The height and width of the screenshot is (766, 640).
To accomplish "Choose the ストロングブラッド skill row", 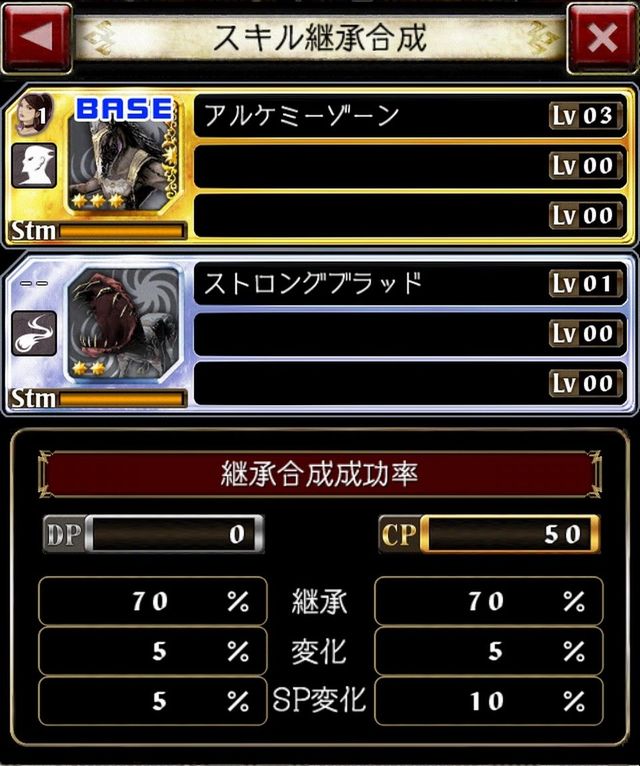I will coord(408,284).
